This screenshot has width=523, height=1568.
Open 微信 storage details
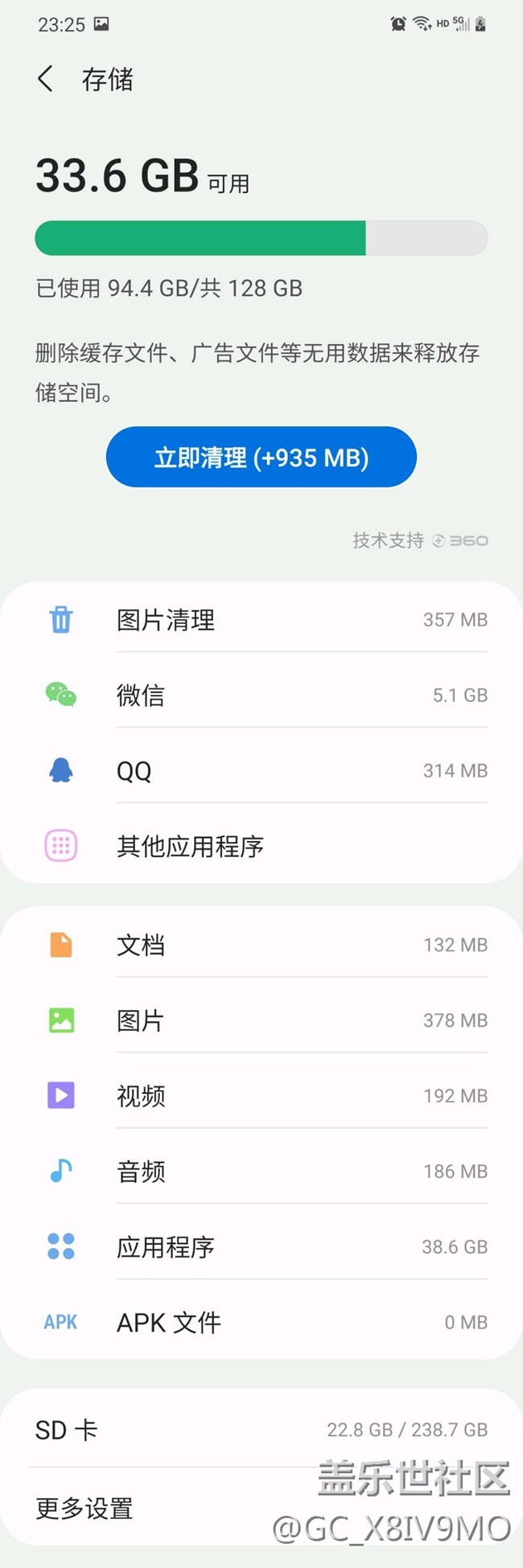point(261,696)
